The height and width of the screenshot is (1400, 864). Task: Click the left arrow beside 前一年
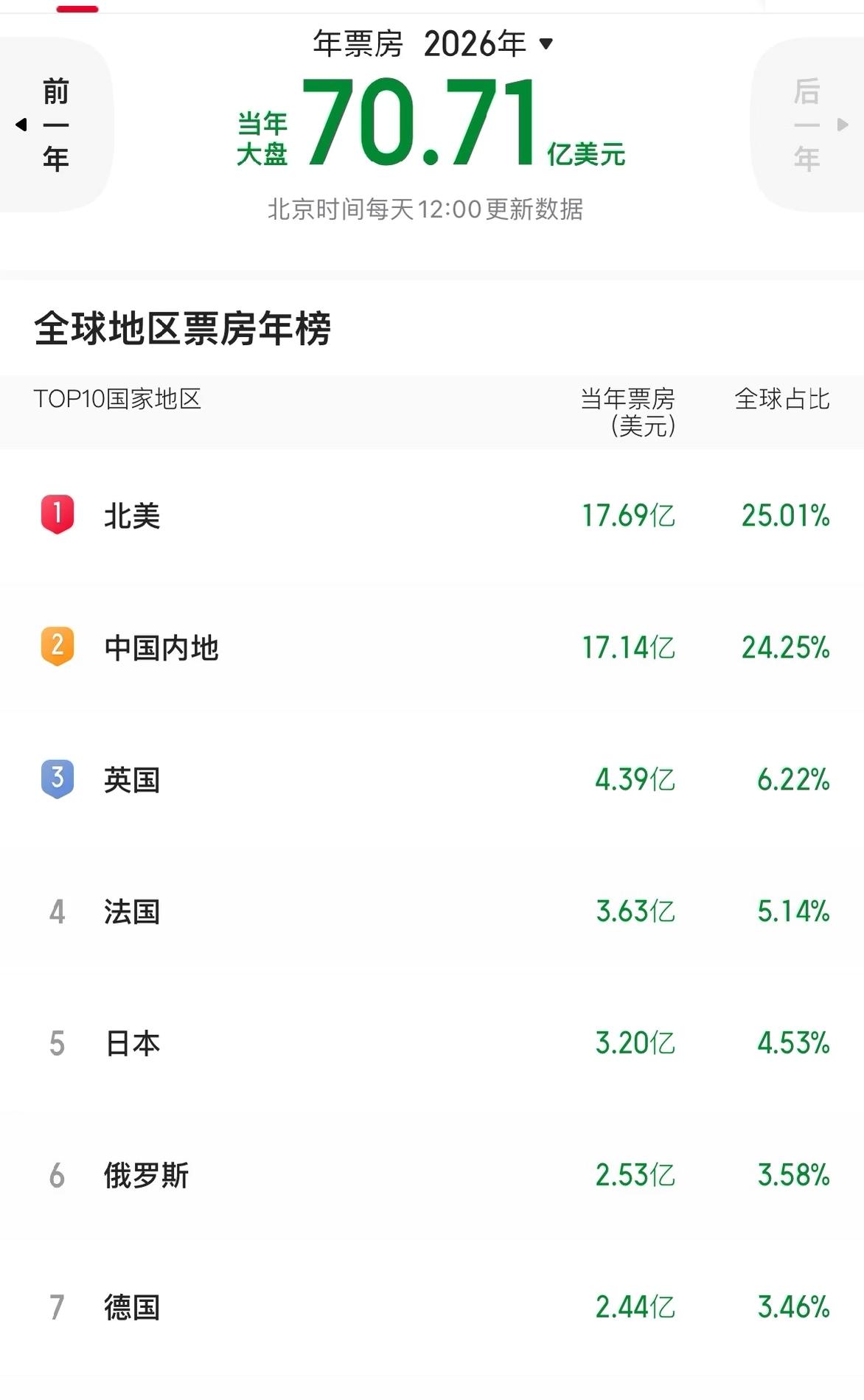click(21, 124)
